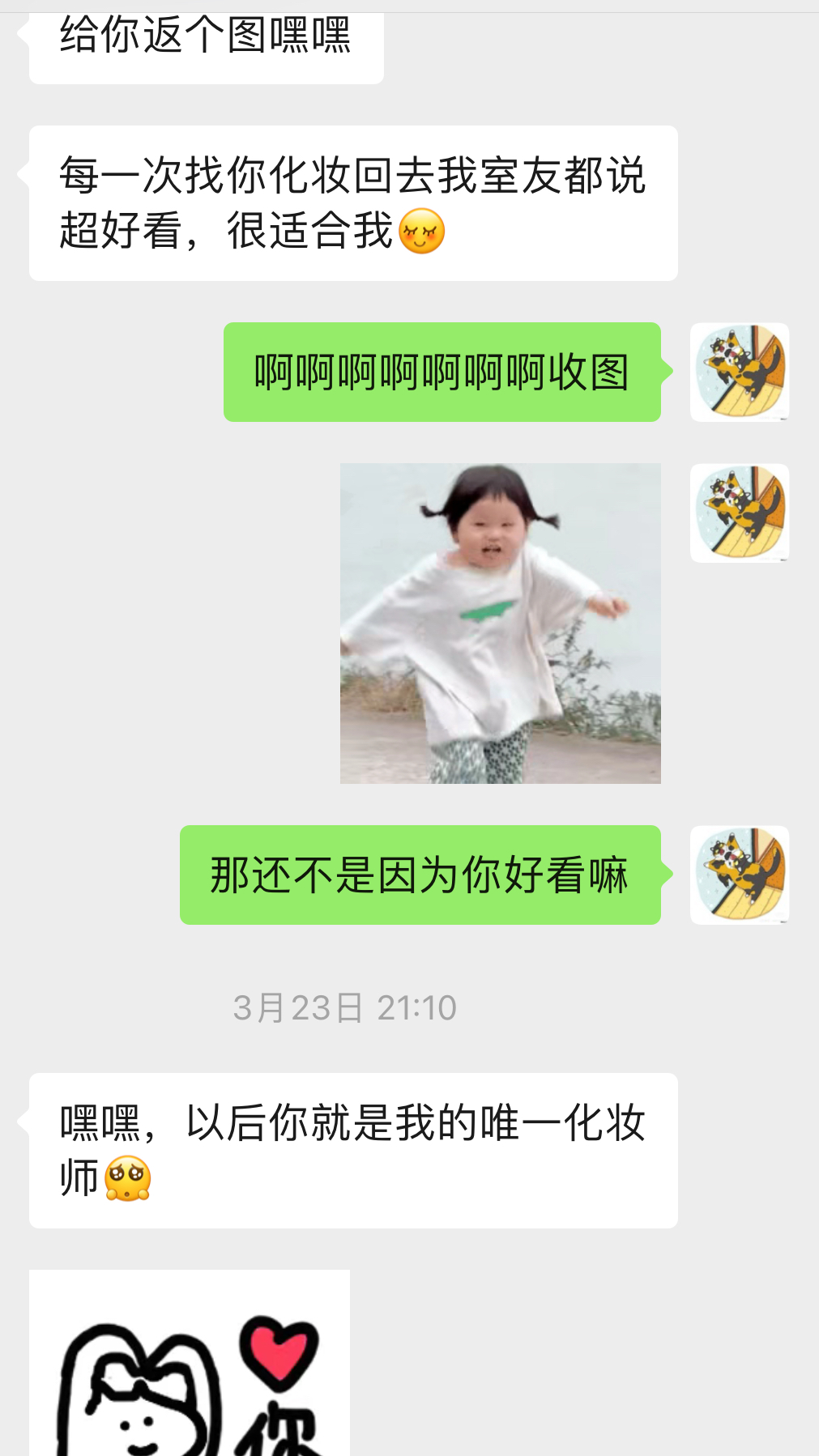
Task: Open the heart 你 sticker at the bottom
Action: pyautogui.click(x=190, y=1363)
